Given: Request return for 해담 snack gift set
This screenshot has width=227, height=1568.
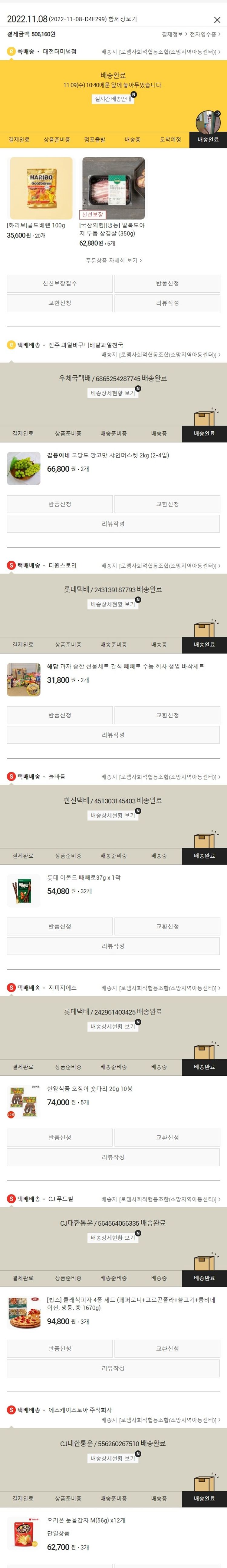Looking at the screenshot, I should [60, 715].
